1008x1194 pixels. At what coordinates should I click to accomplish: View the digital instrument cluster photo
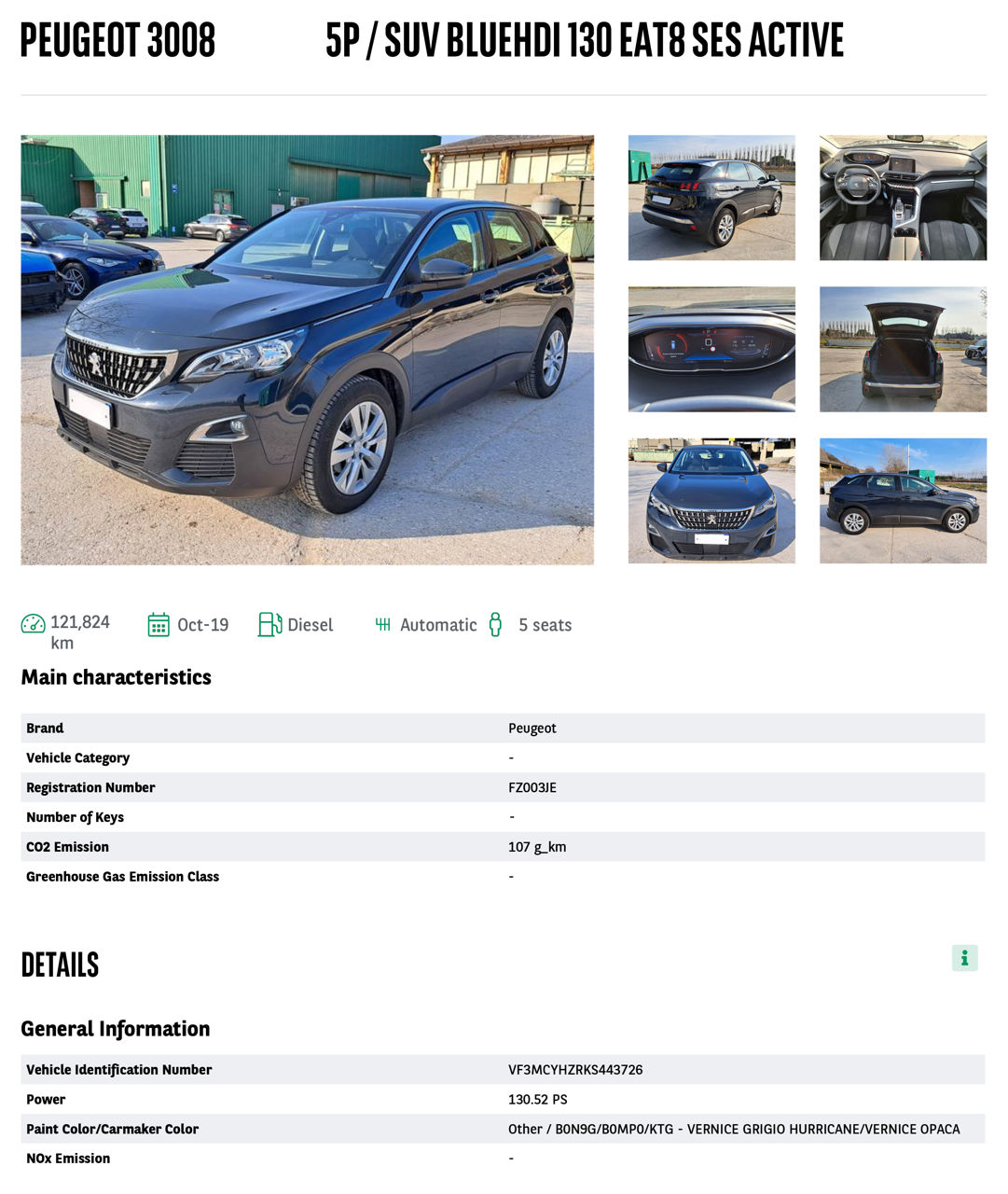coord(711,349)
